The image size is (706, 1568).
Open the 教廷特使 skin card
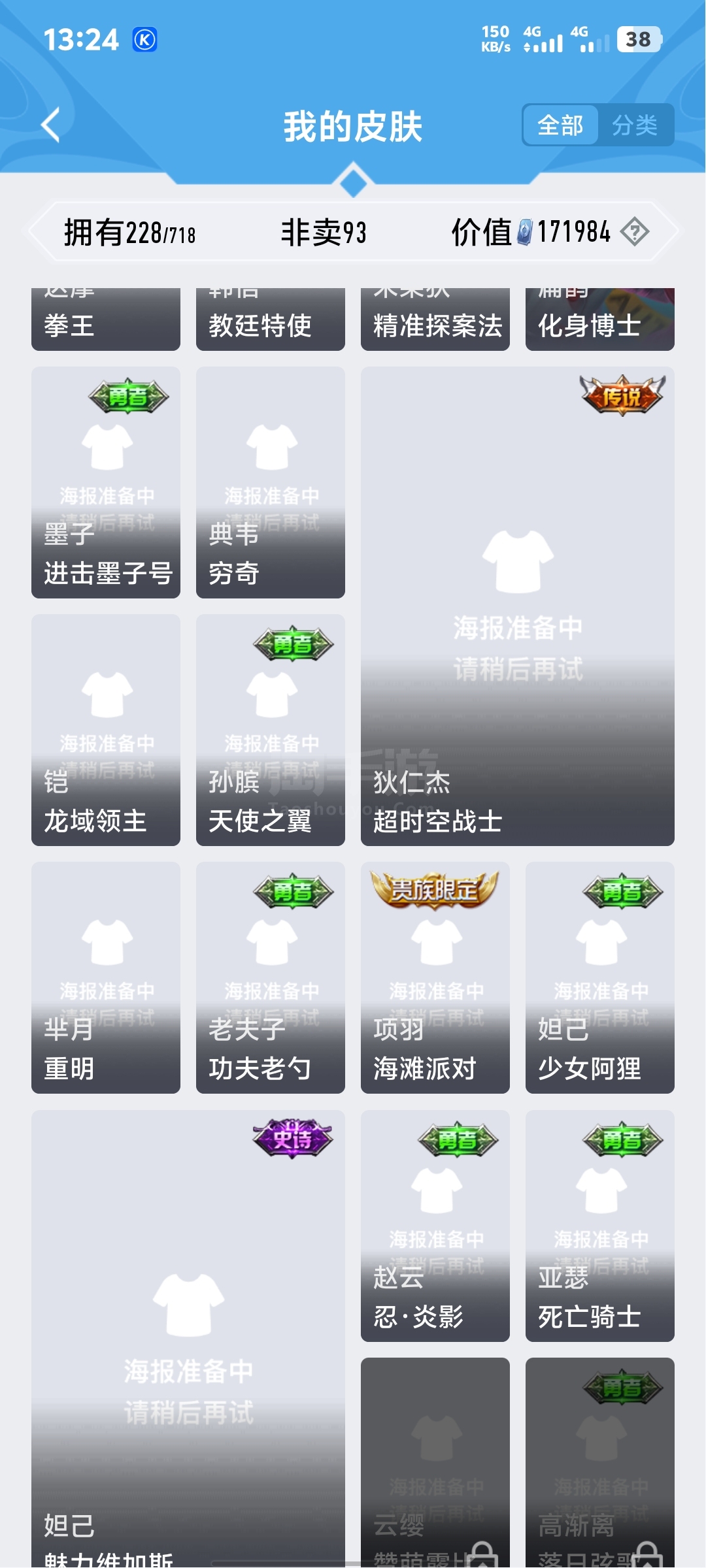tap(271, 320)
